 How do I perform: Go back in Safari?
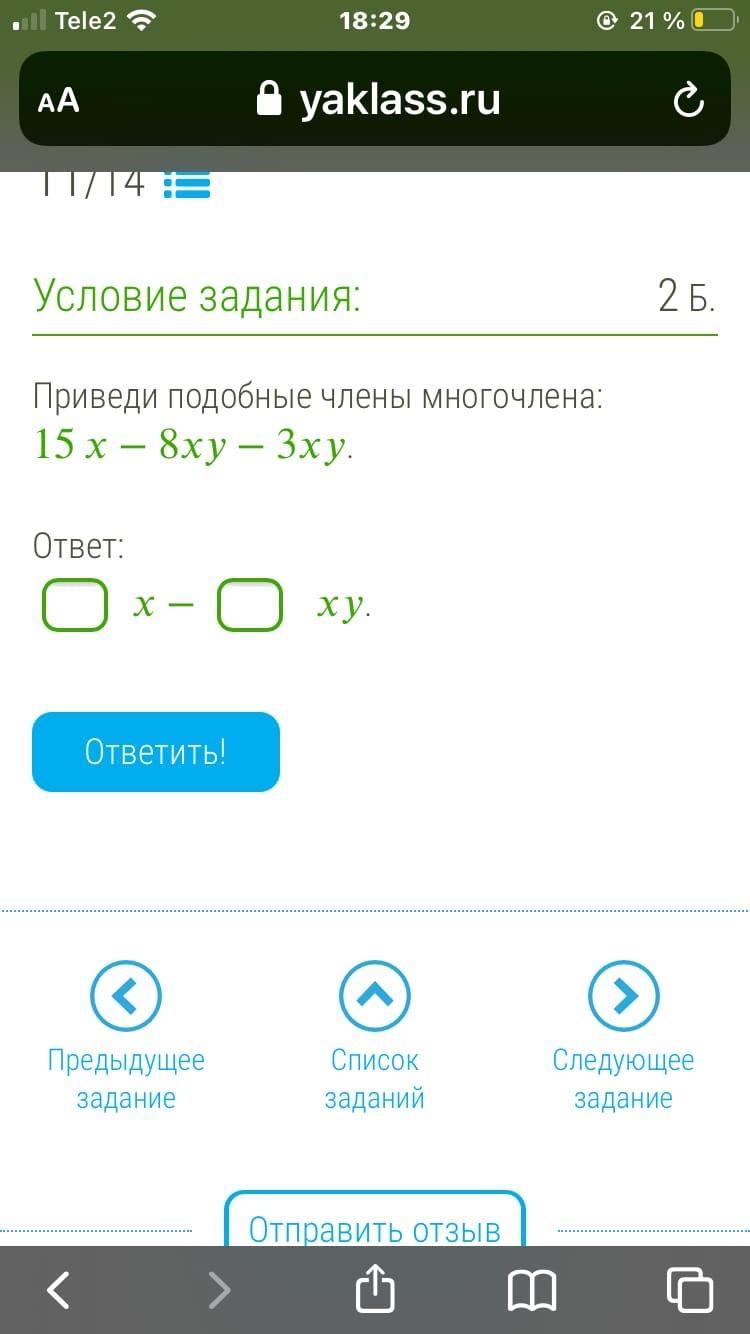point(59,1290)
